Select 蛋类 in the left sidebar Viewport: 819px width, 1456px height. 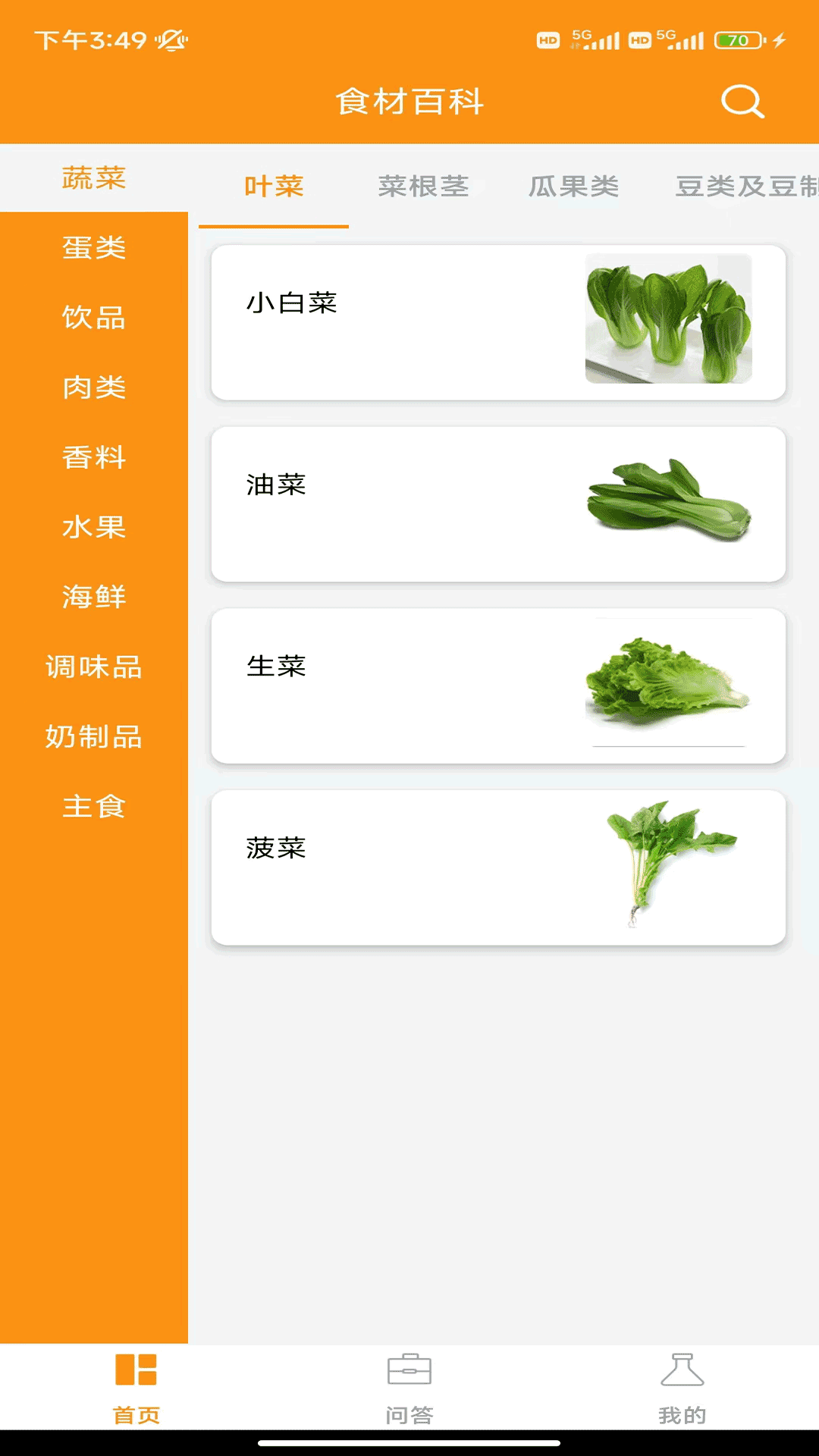click(x=93, y=249)
